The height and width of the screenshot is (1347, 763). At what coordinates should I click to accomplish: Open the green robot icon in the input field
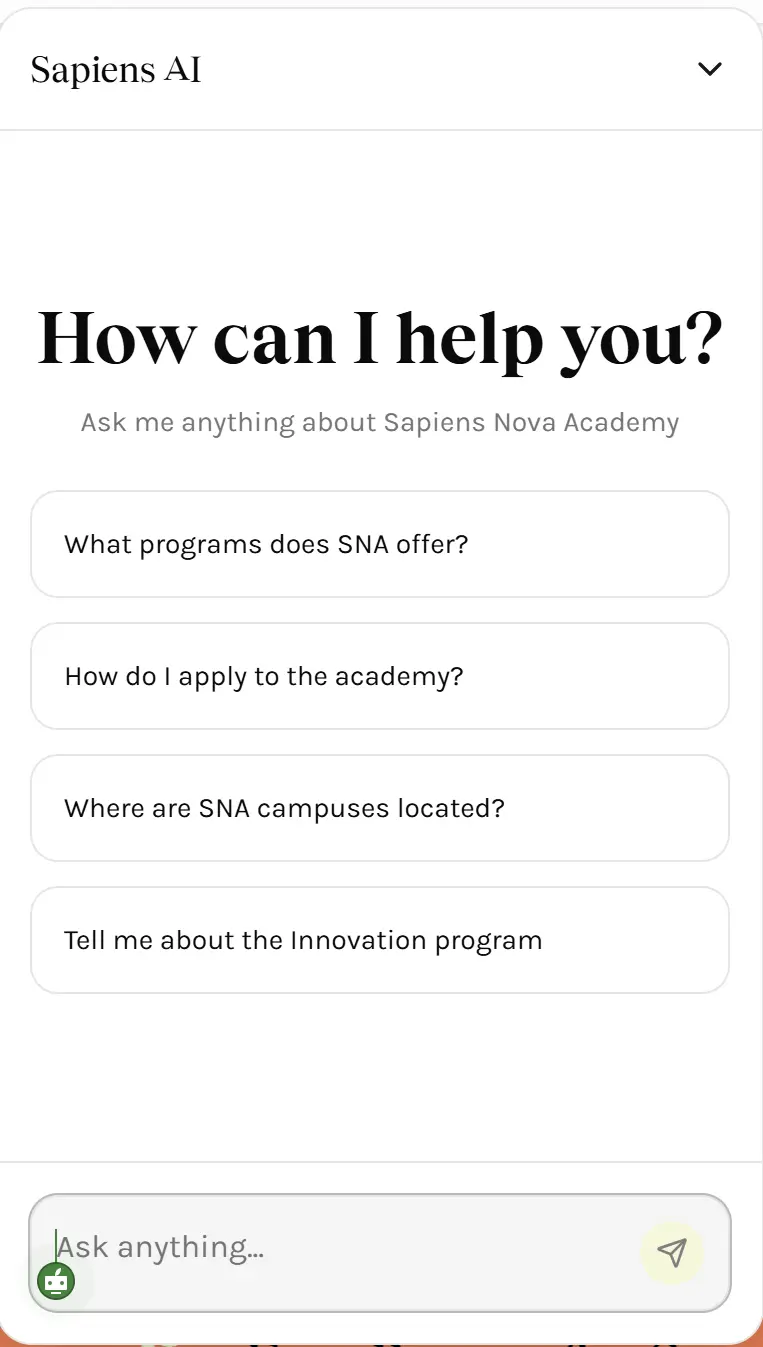[x=56, y=1280]
